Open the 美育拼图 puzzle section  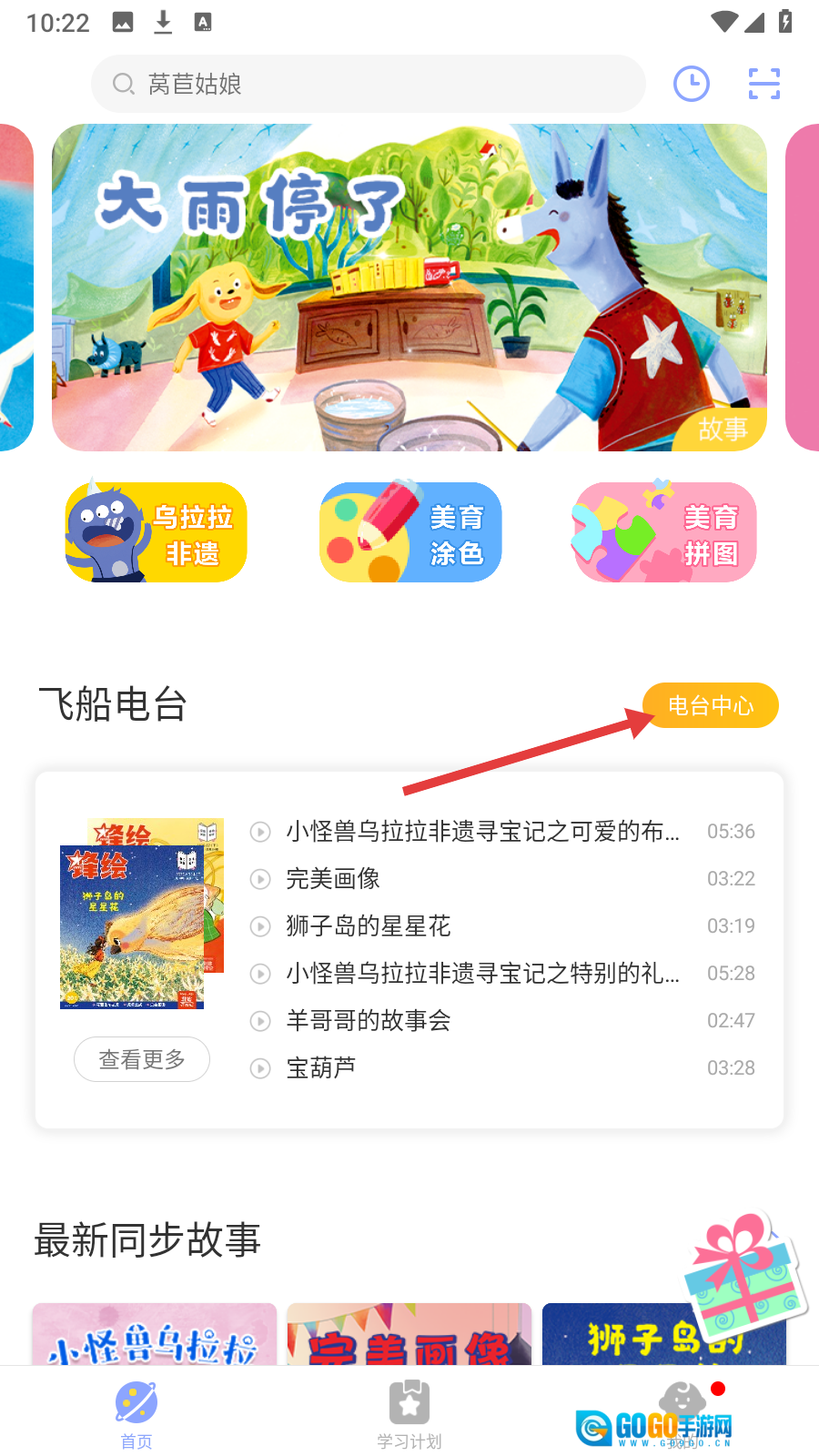point(665,533)
